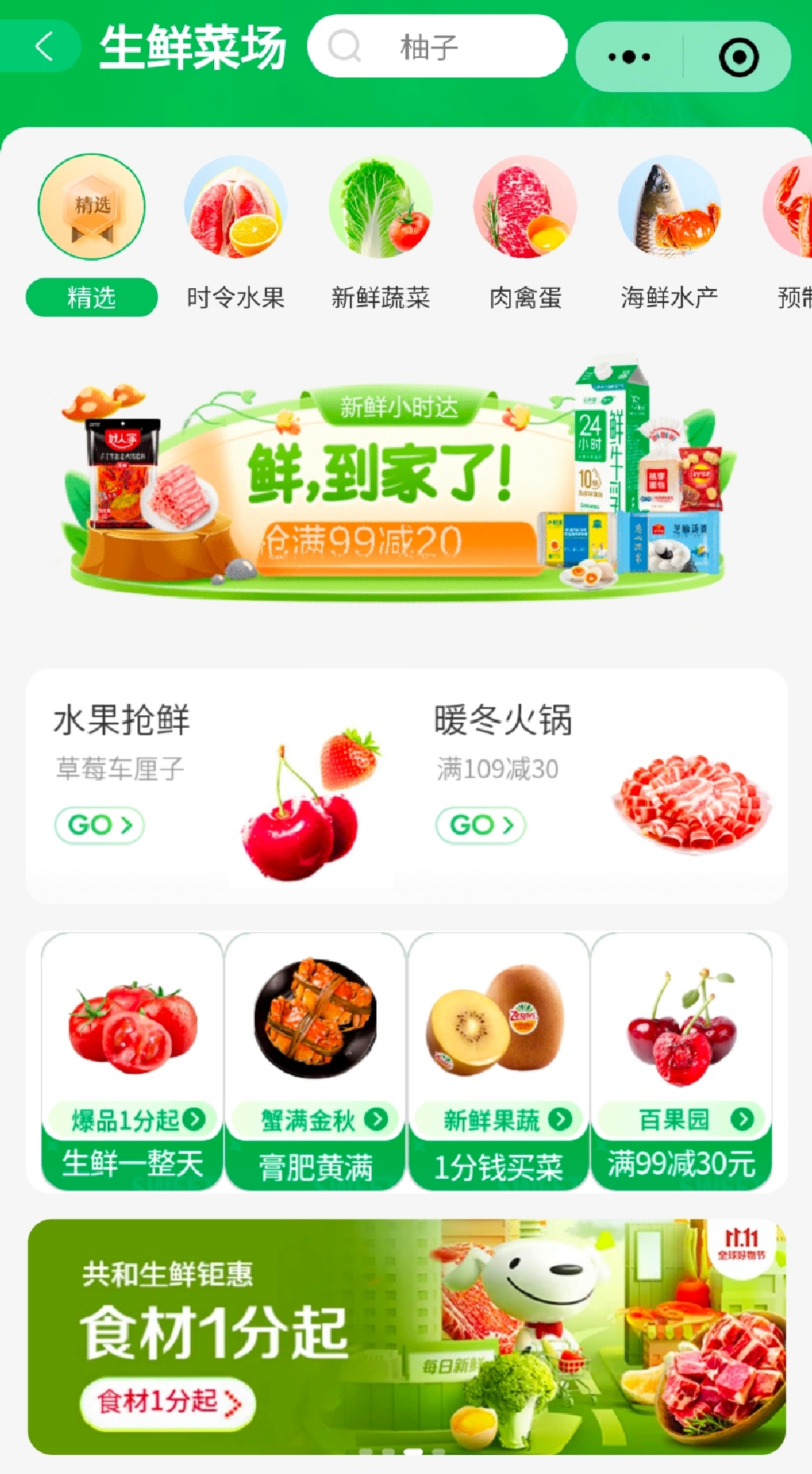Open the 爆品1分起 生鲜一整天 card
The height and width of the screenshot is (1474, 812).
click(x=132, y=1062)
